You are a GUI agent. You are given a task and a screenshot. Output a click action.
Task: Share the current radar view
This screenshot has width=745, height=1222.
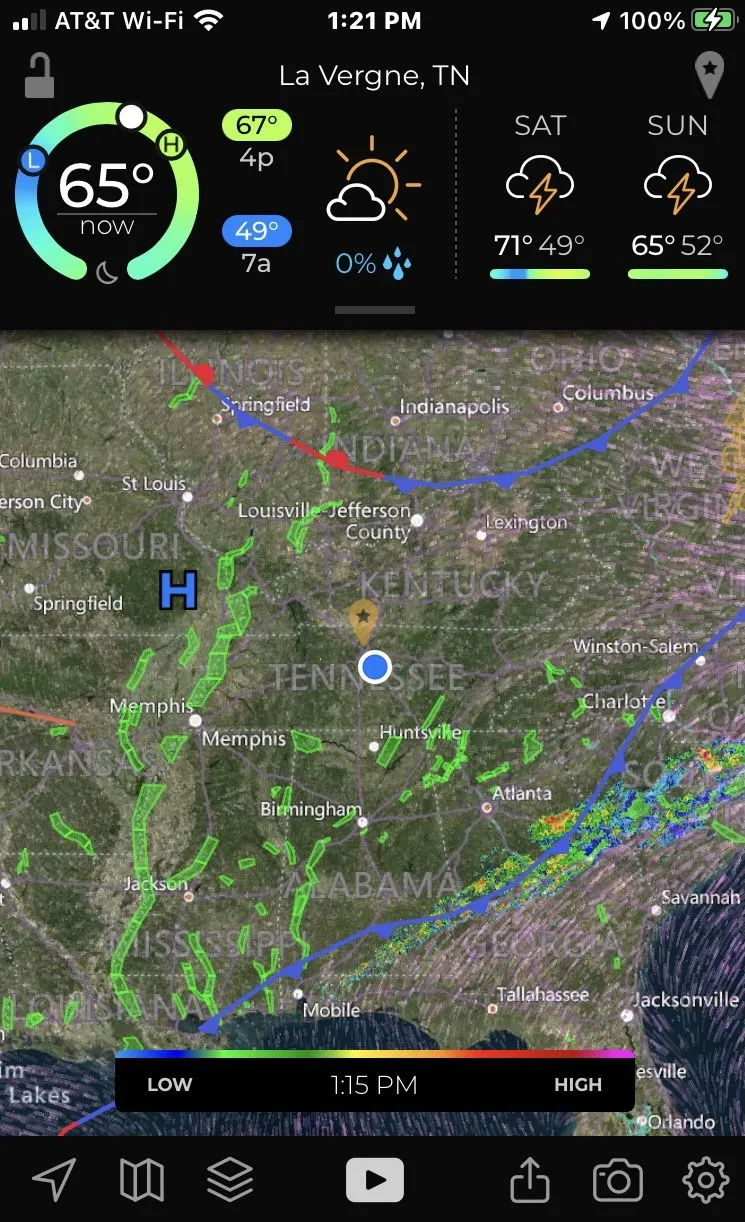(x=530, y=1180)
